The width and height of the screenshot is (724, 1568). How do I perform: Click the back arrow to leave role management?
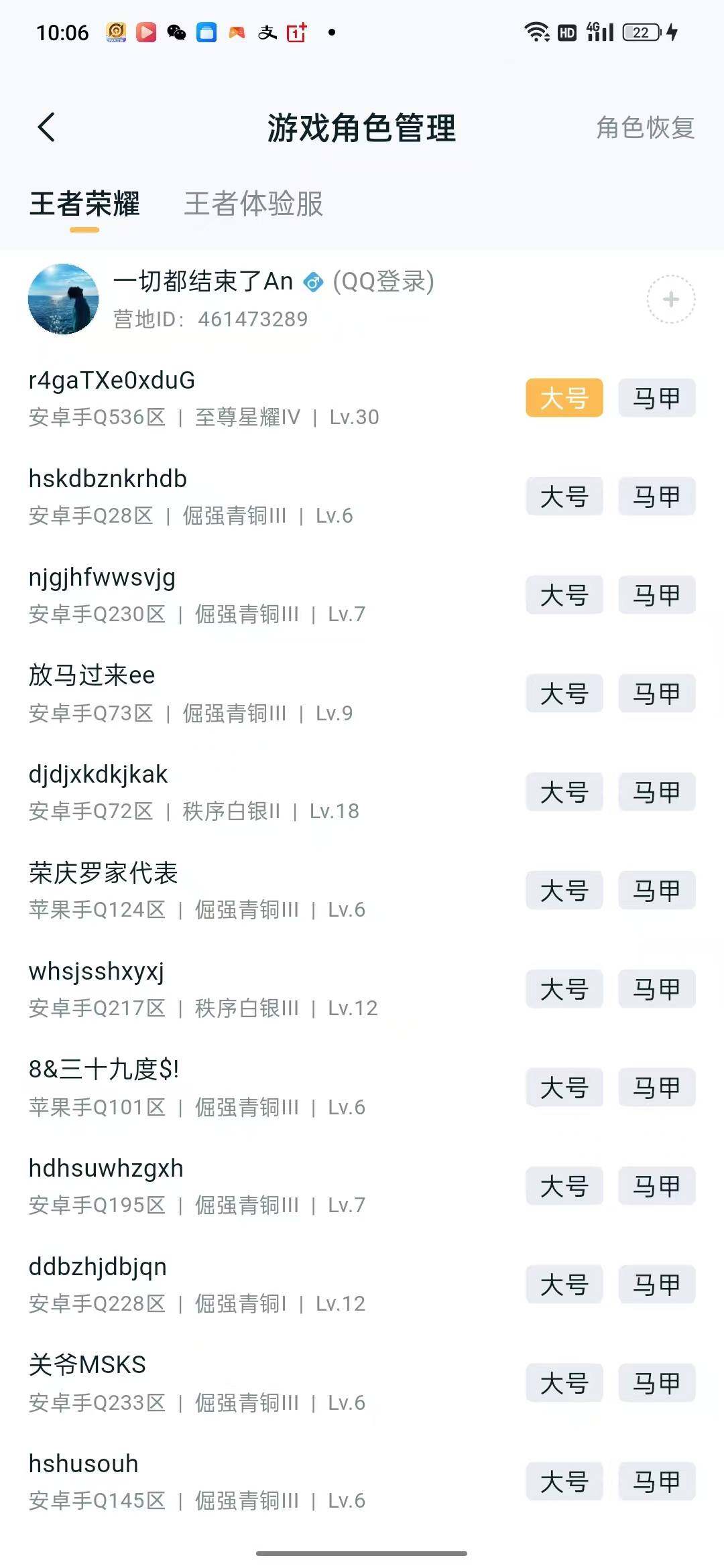click(46, 127)
